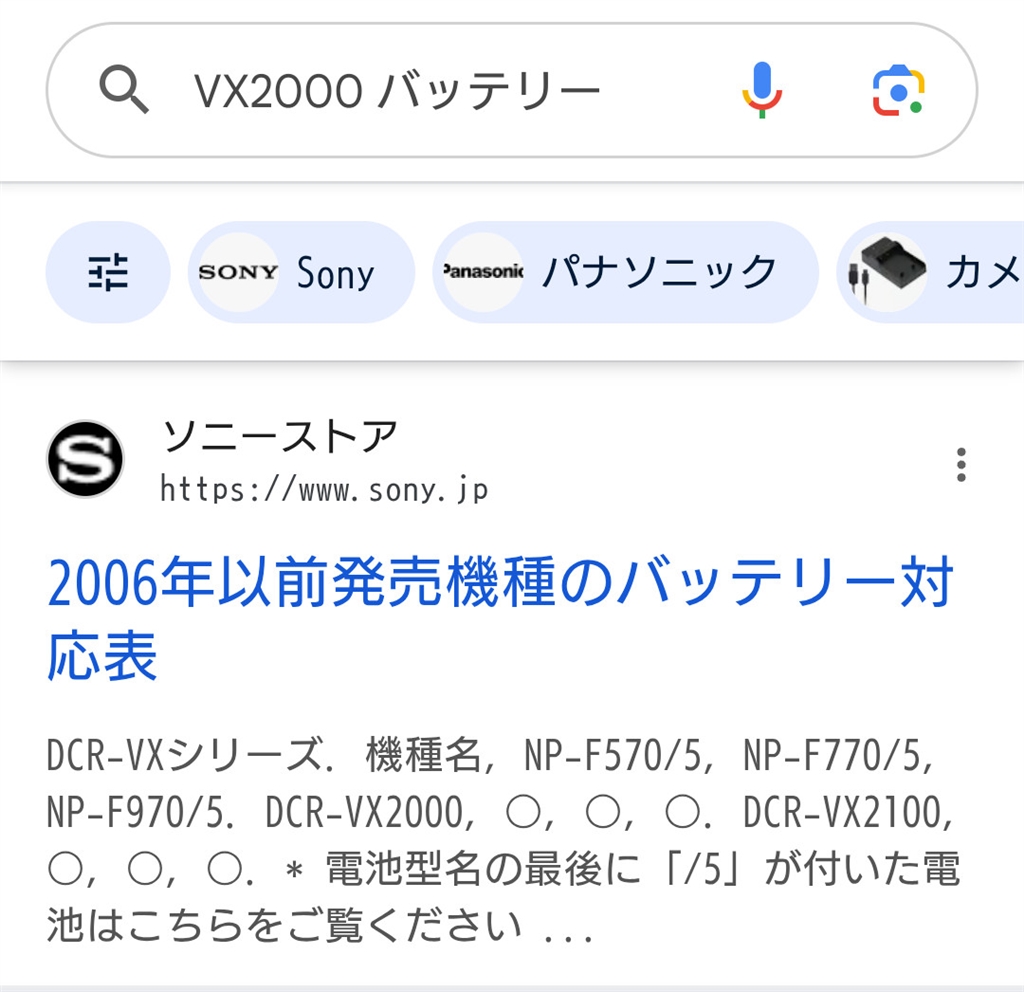Open Google Lens camera search
Screen dimensions: 1024x992
[897, 91]
